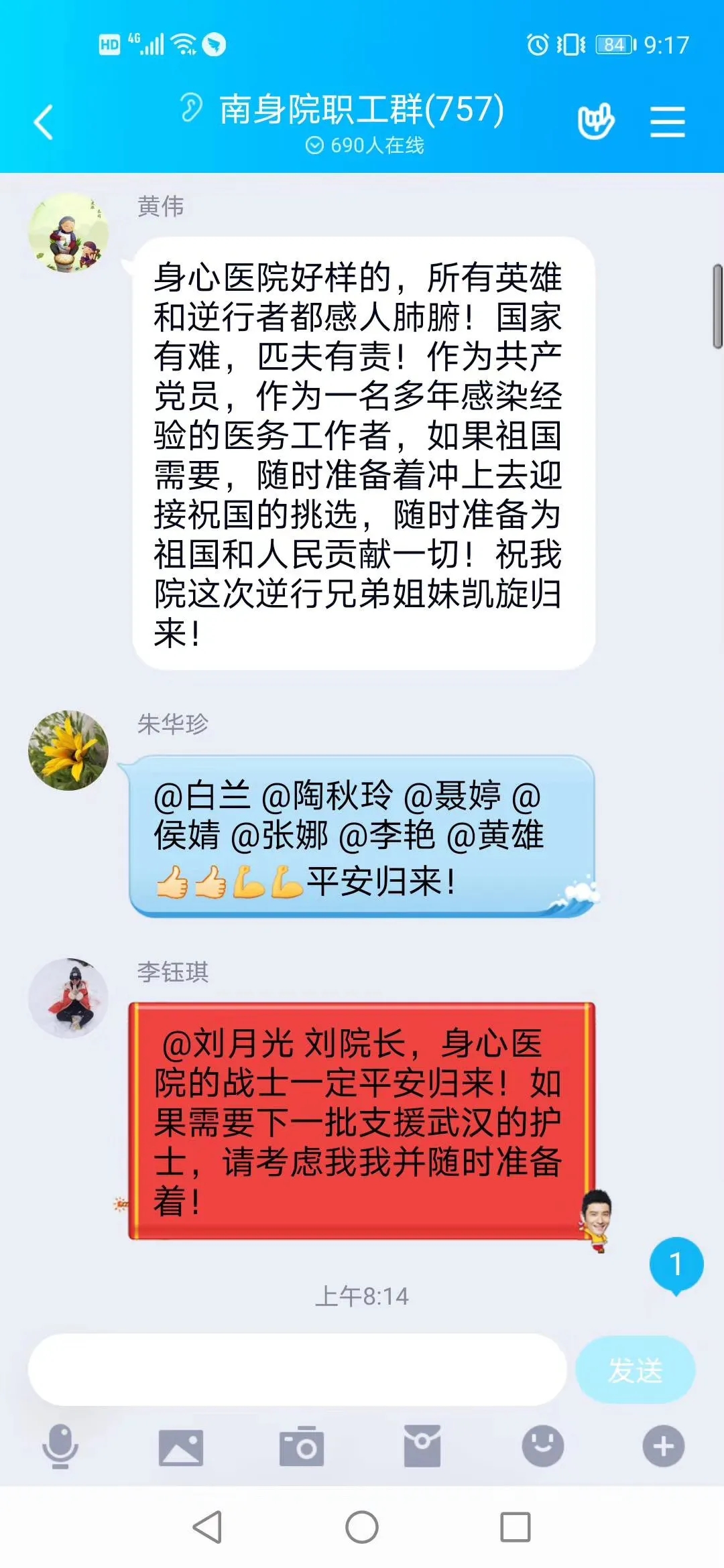The width and height of the screenshot is (724, 1568).
Task: Open 黄伟's profile avatar
Action: 68,233
